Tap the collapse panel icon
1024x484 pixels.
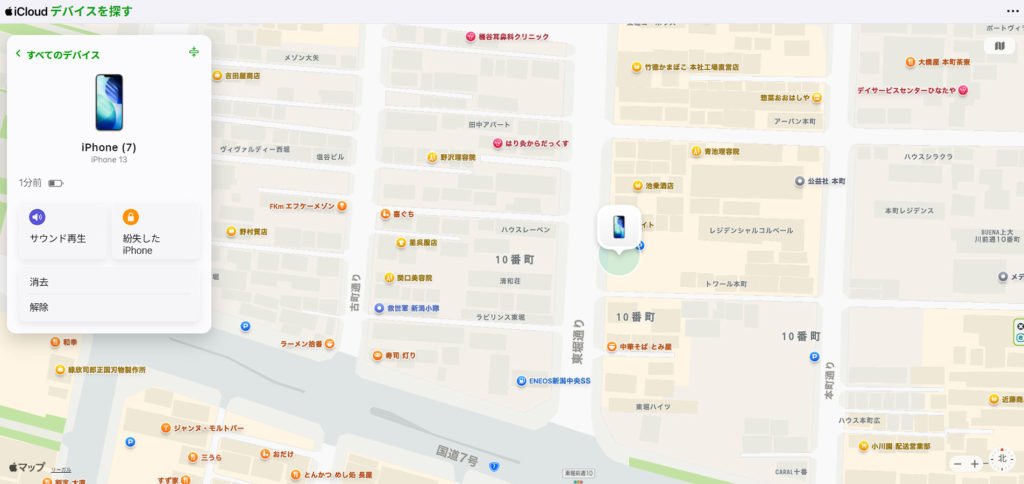coord(194,52)
